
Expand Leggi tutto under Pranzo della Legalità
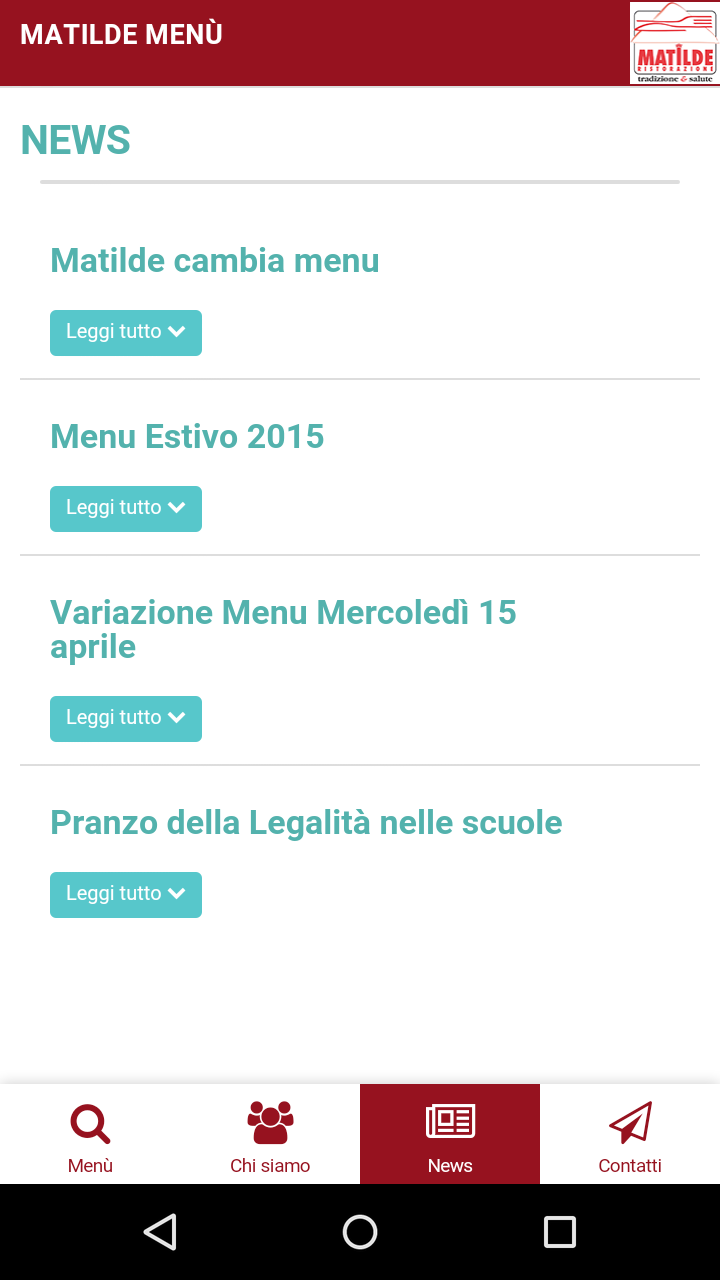[126, 895]
